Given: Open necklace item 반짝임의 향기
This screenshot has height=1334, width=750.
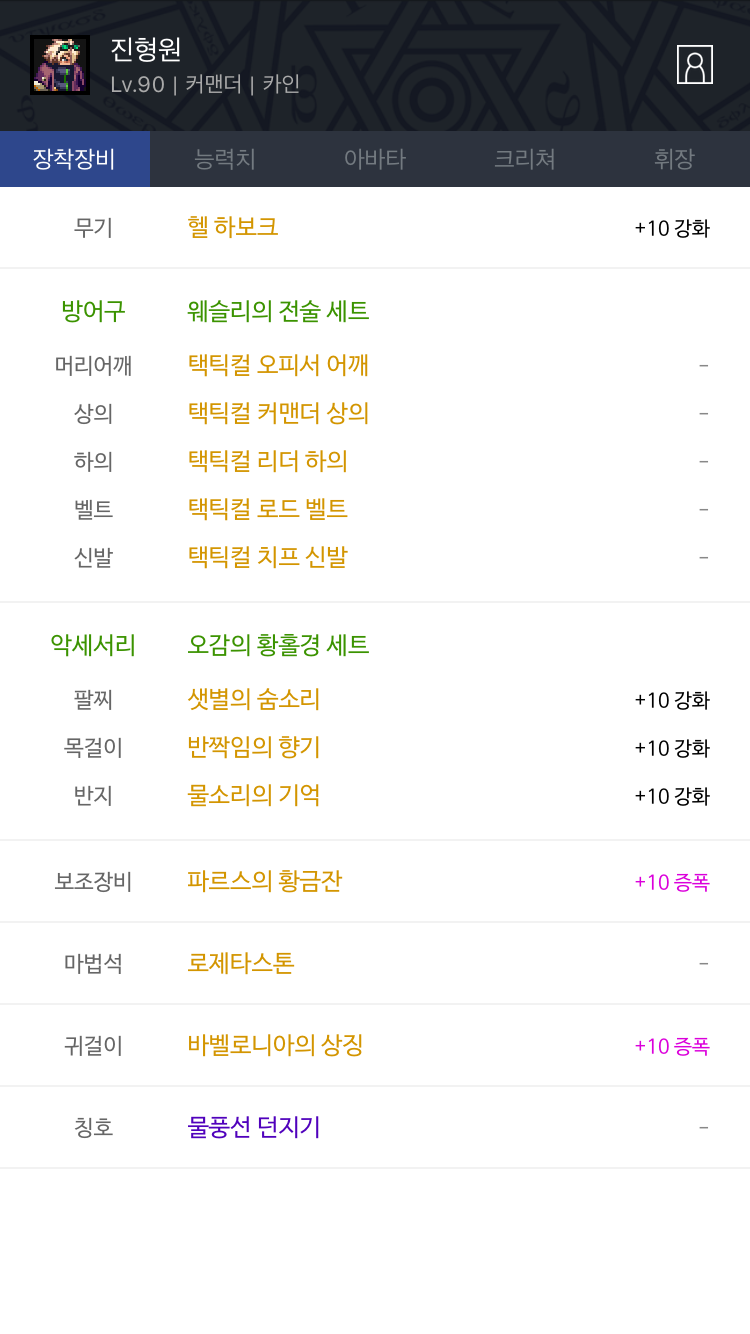Looking at the screenshot, I should click(254, 747).
